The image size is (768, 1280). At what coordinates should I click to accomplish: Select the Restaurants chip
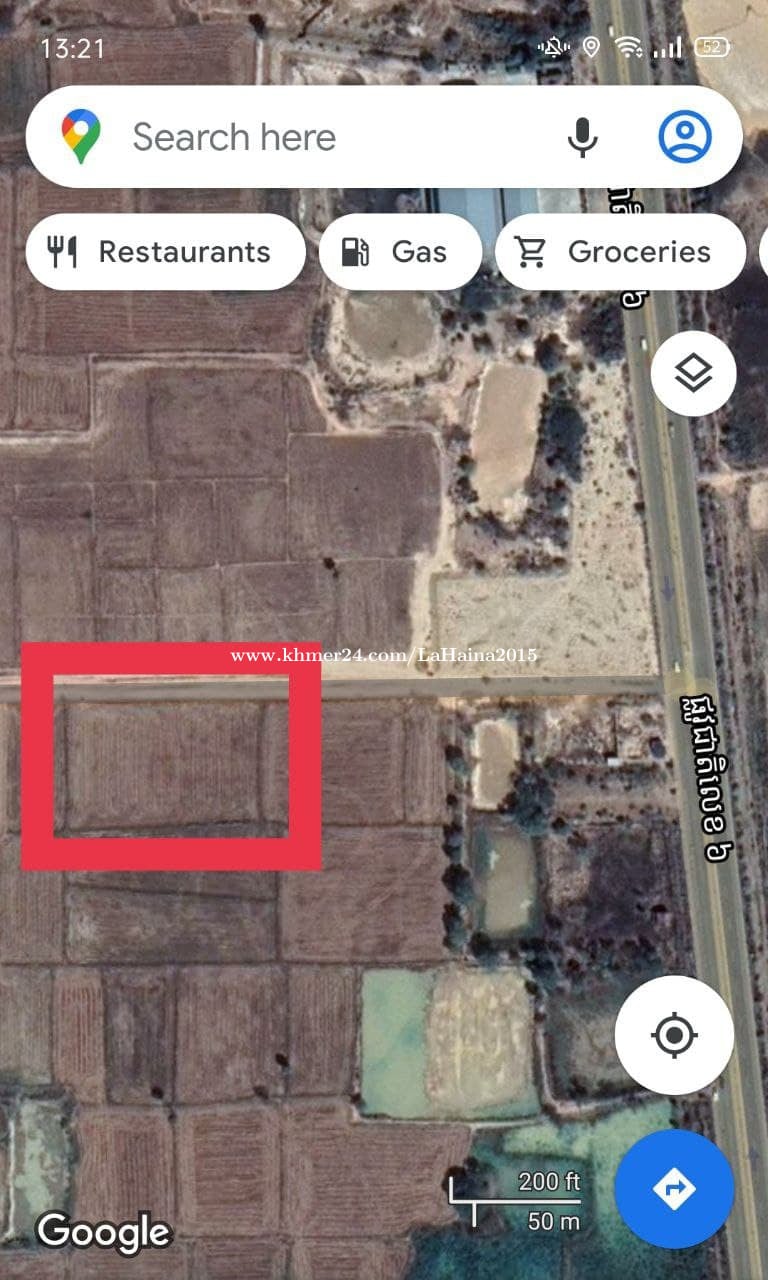pos(165,252)
